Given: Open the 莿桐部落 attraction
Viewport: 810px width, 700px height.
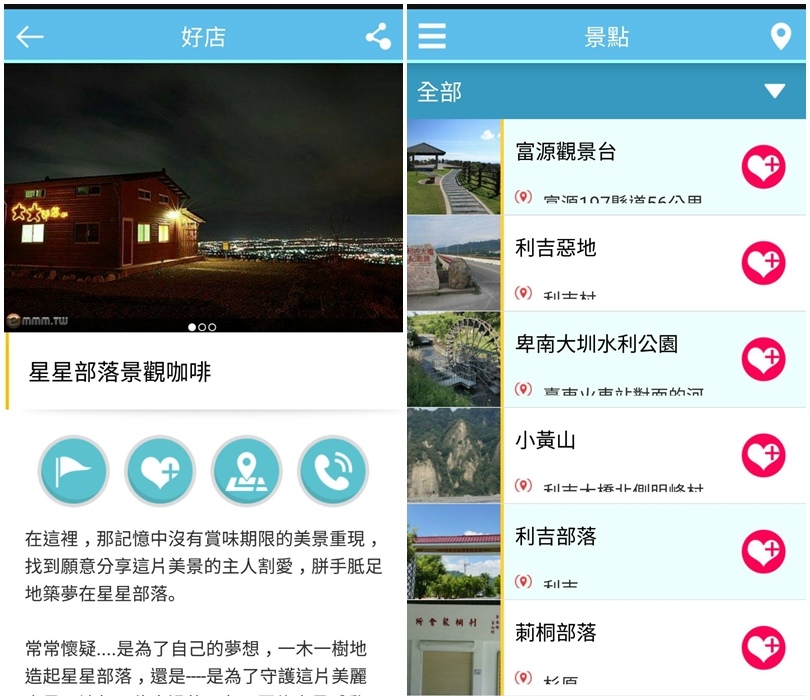Looking at the screenshot, I should [x=556, y=632].
